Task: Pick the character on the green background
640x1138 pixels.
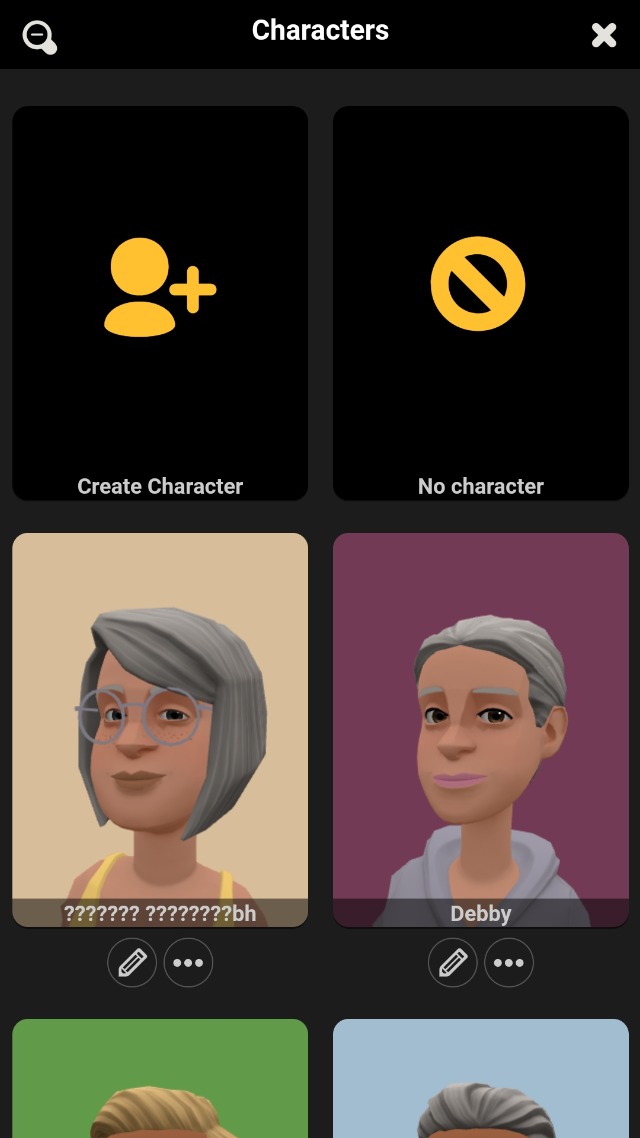Action: (160, 1080)
